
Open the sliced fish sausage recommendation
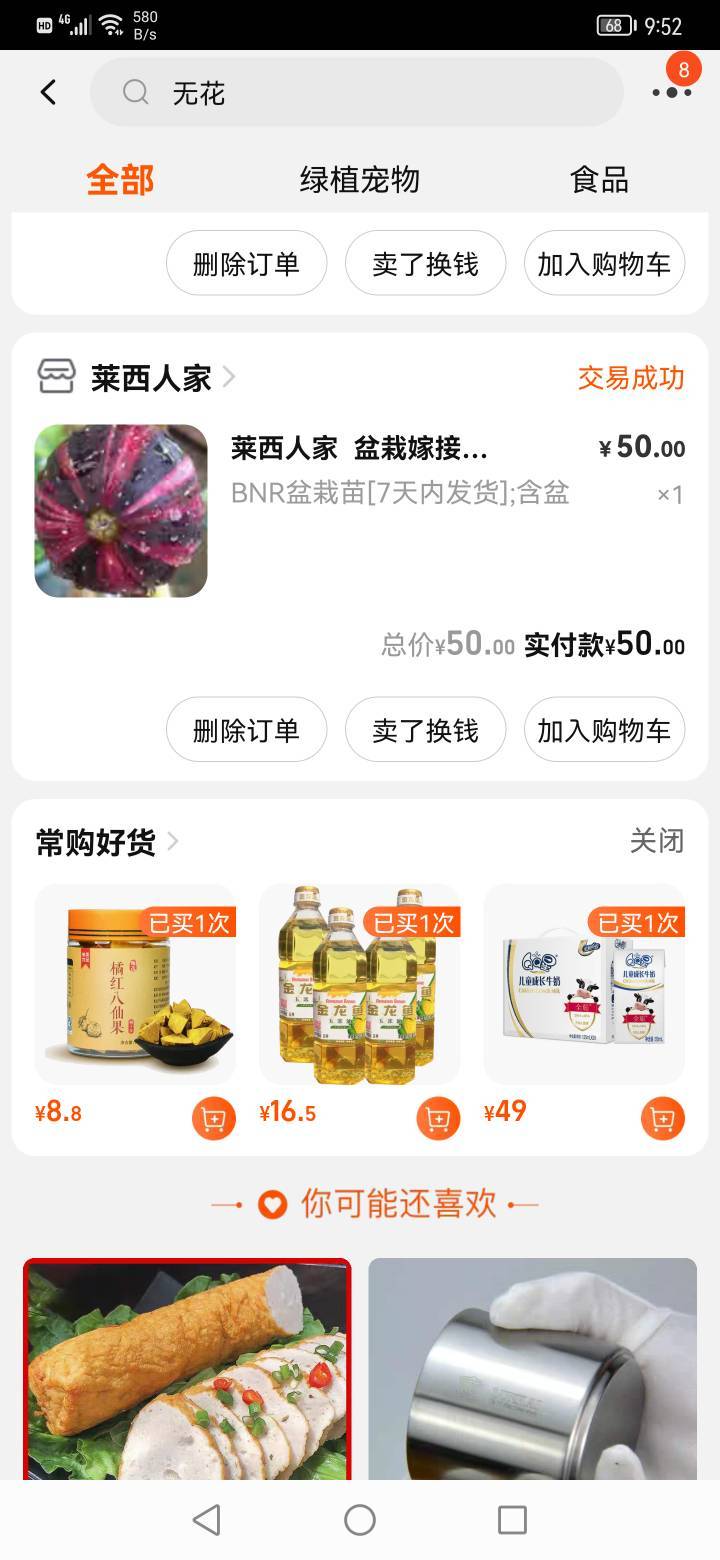click(x=187, y=1369)
